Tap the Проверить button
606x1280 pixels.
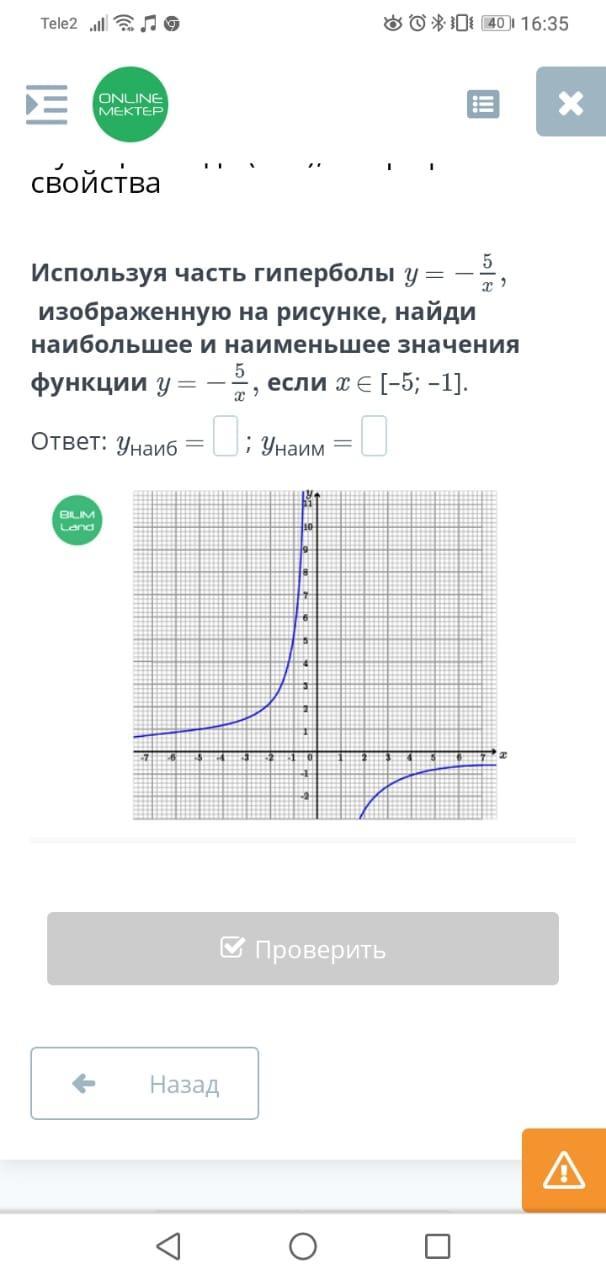pyautogui.click(x=303, y=948)
